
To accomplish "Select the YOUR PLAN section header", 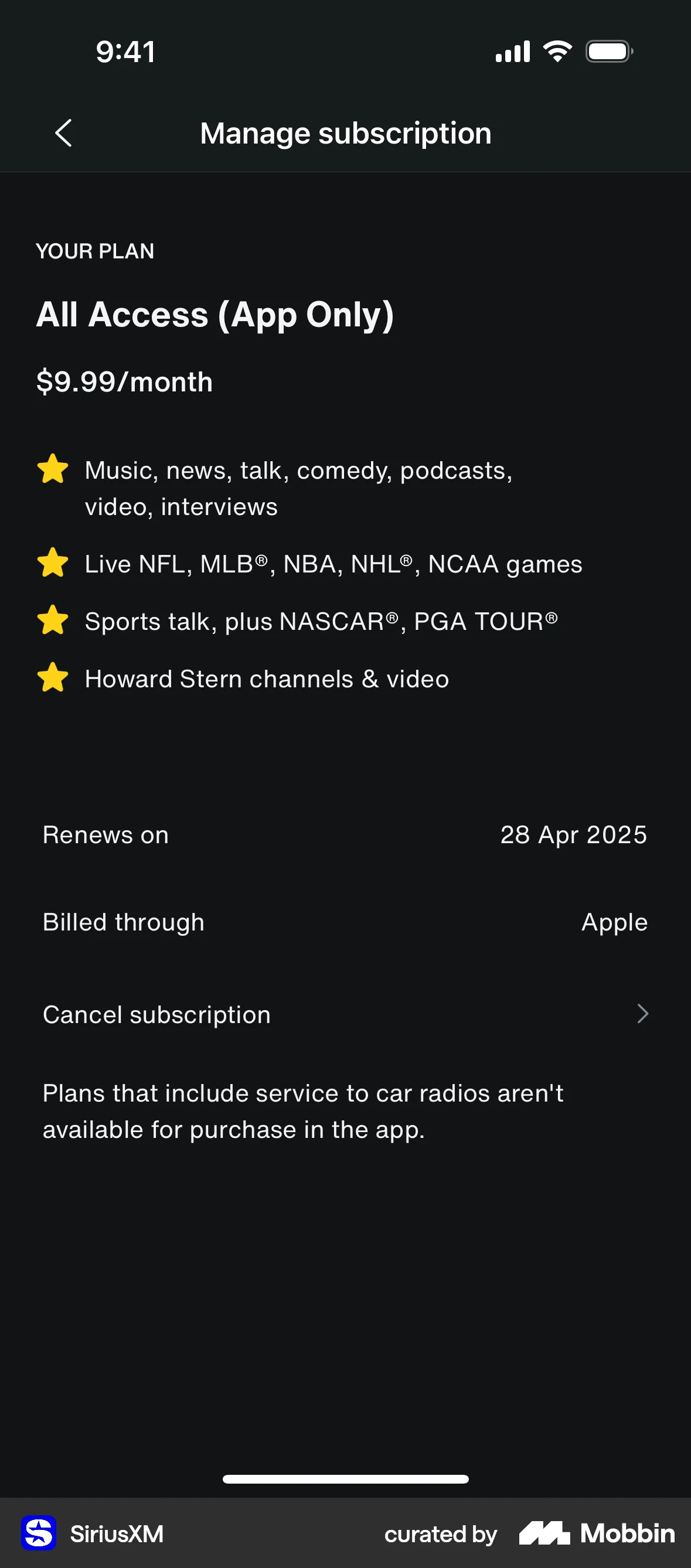I will (x=95, y=251).
